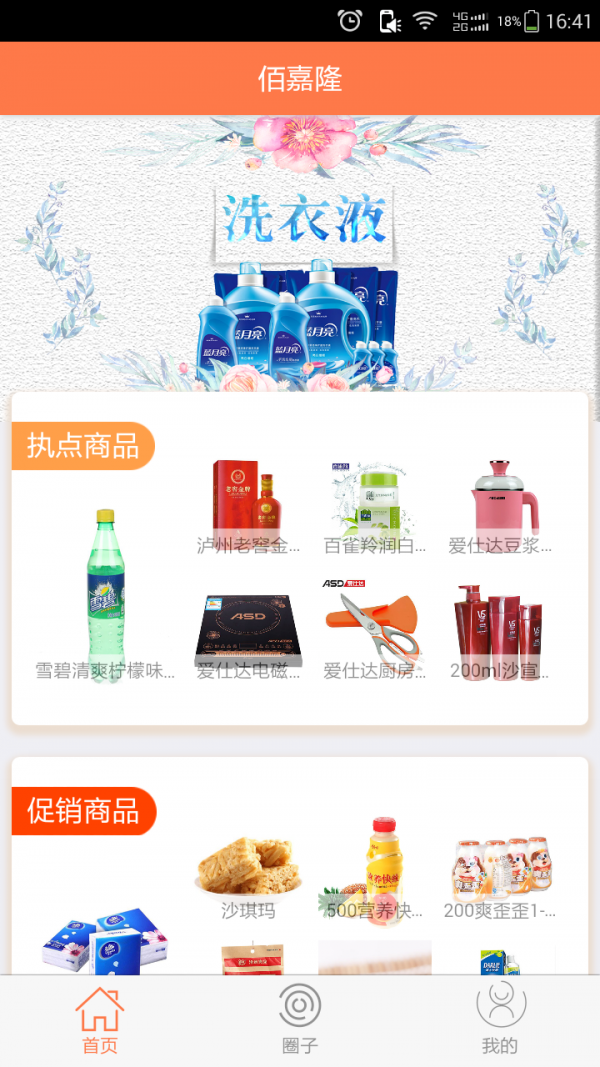Switch to the 首页 home tab
Image resolution: width=600 pixels, height=1067 pixels.
point(100,1020)
